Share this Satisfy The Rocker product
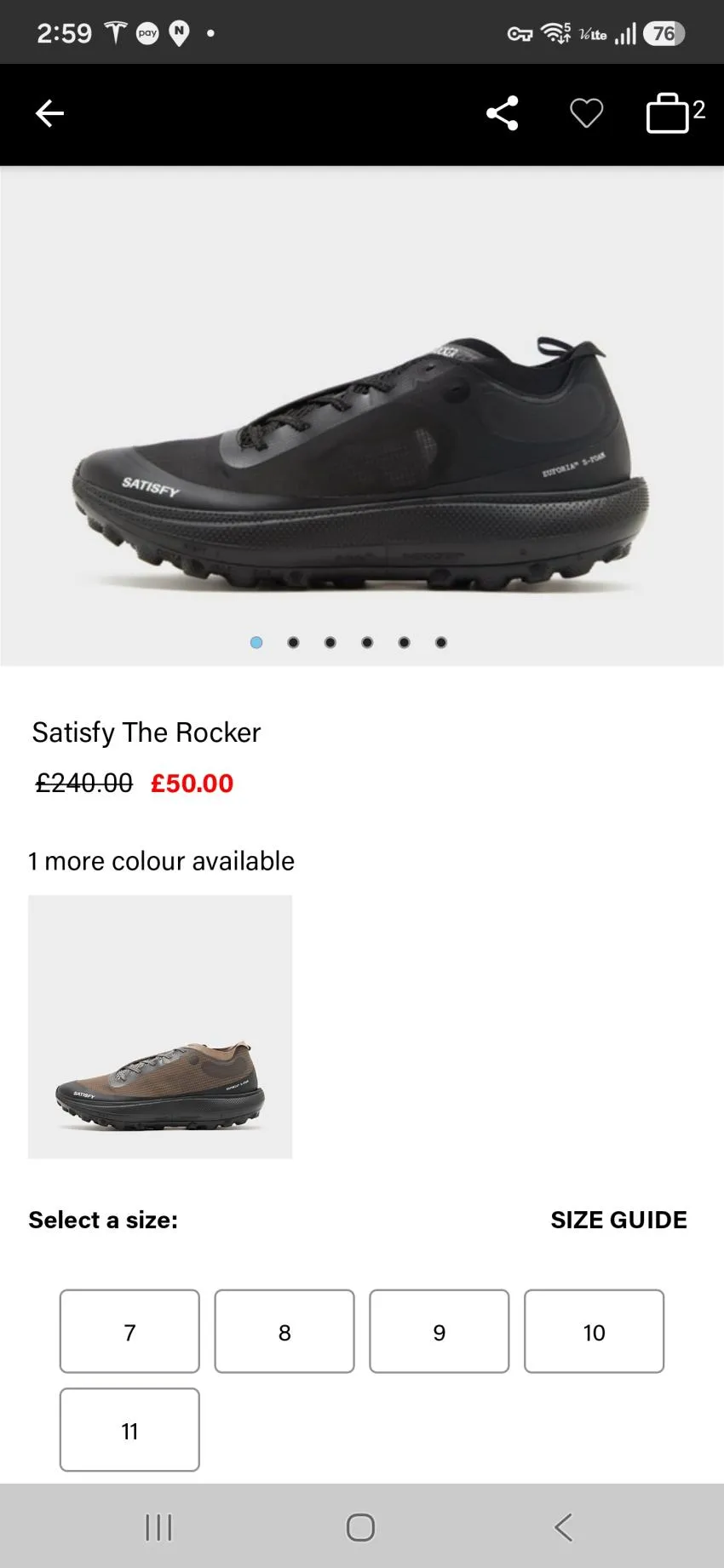 [502, 113]
